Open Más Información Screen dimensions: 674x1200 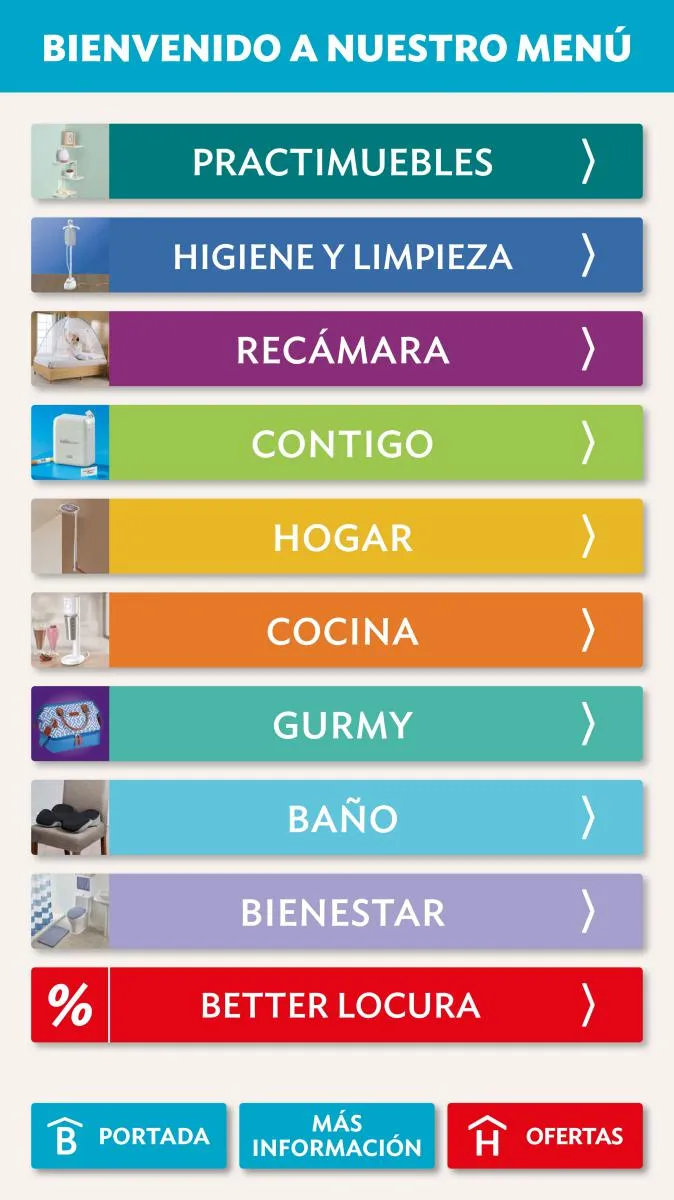tap(337, 1136)
